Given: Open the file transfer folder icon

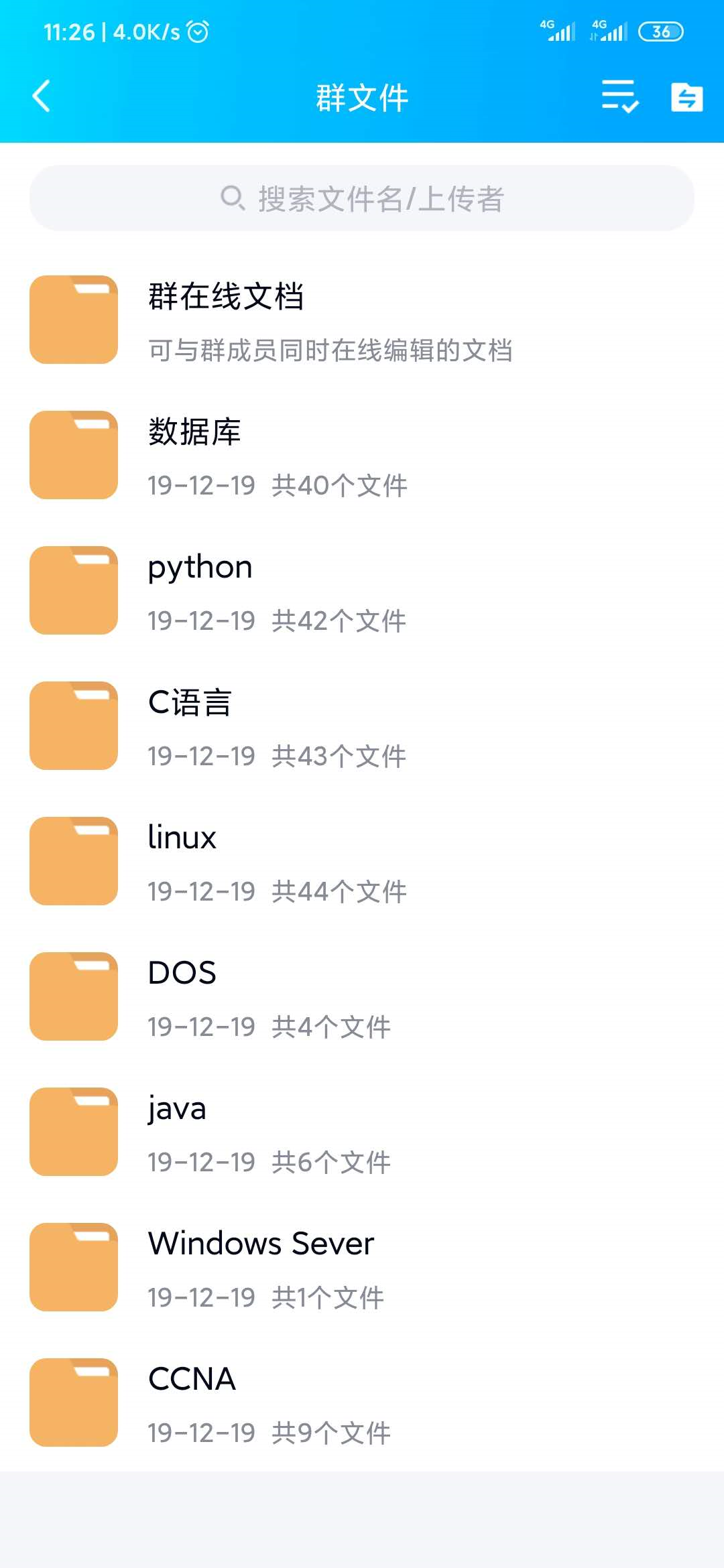Looking at the screenshot, I should pos(688,97).
